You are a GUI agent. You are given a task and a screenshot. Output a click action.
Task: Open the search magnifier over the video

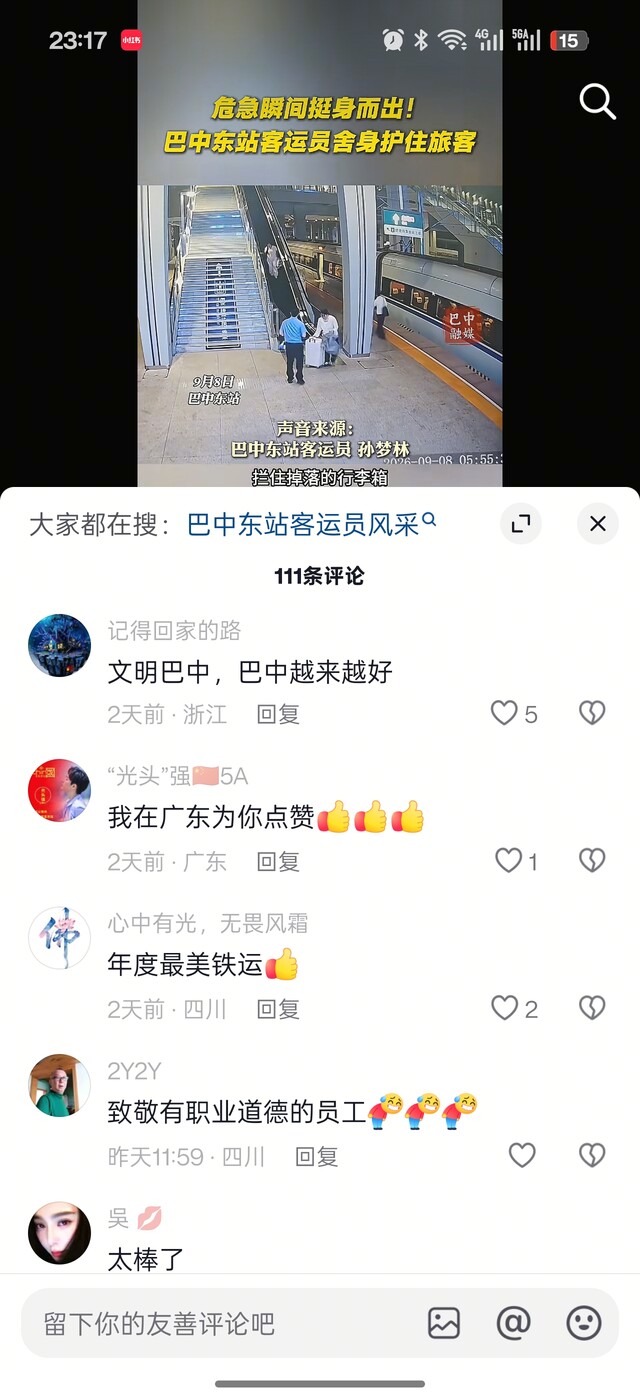[x=597, y=101]
